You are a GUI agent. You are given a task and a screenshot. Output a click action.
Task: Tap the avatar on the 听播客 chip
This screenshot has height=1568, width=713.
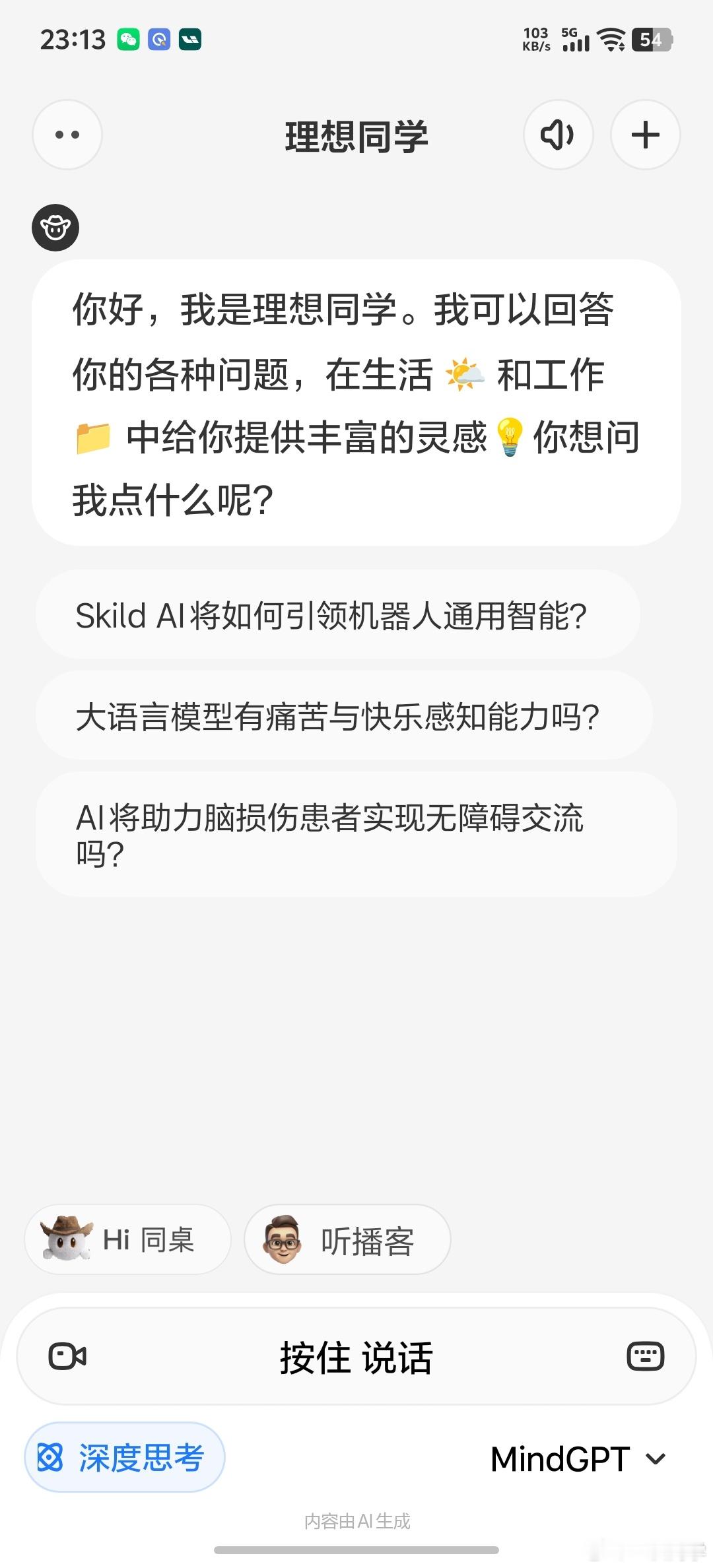[284, 1239]
